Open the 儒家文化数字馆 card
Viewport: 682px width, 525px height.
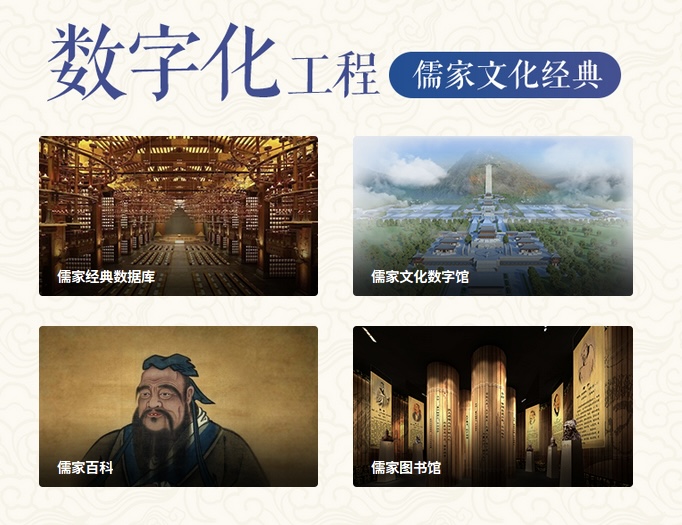pyautogui.click(x=492, y=216)
